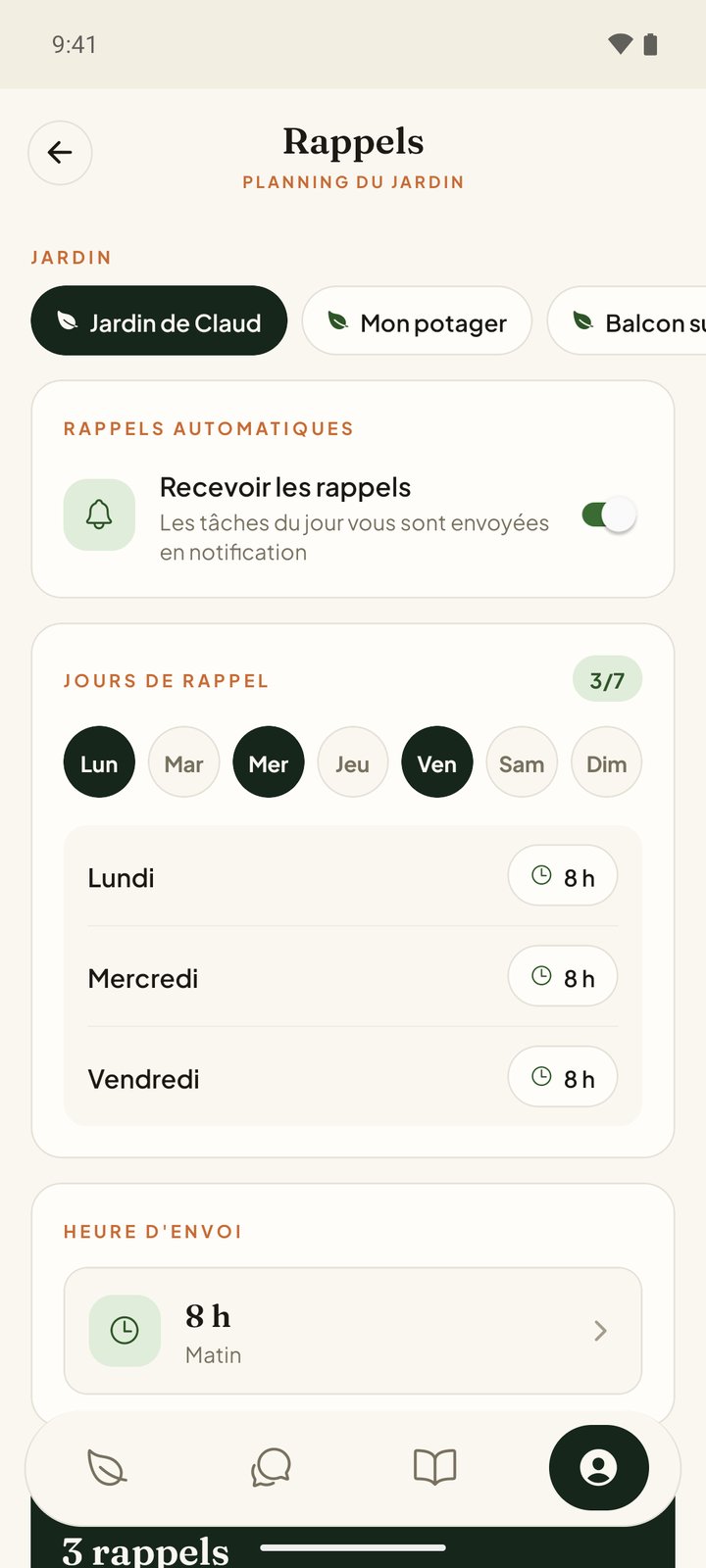Change the 8 h time for Mercredi
The width and height of the screenshot is (706, 1568).
[x=563, y=976]
